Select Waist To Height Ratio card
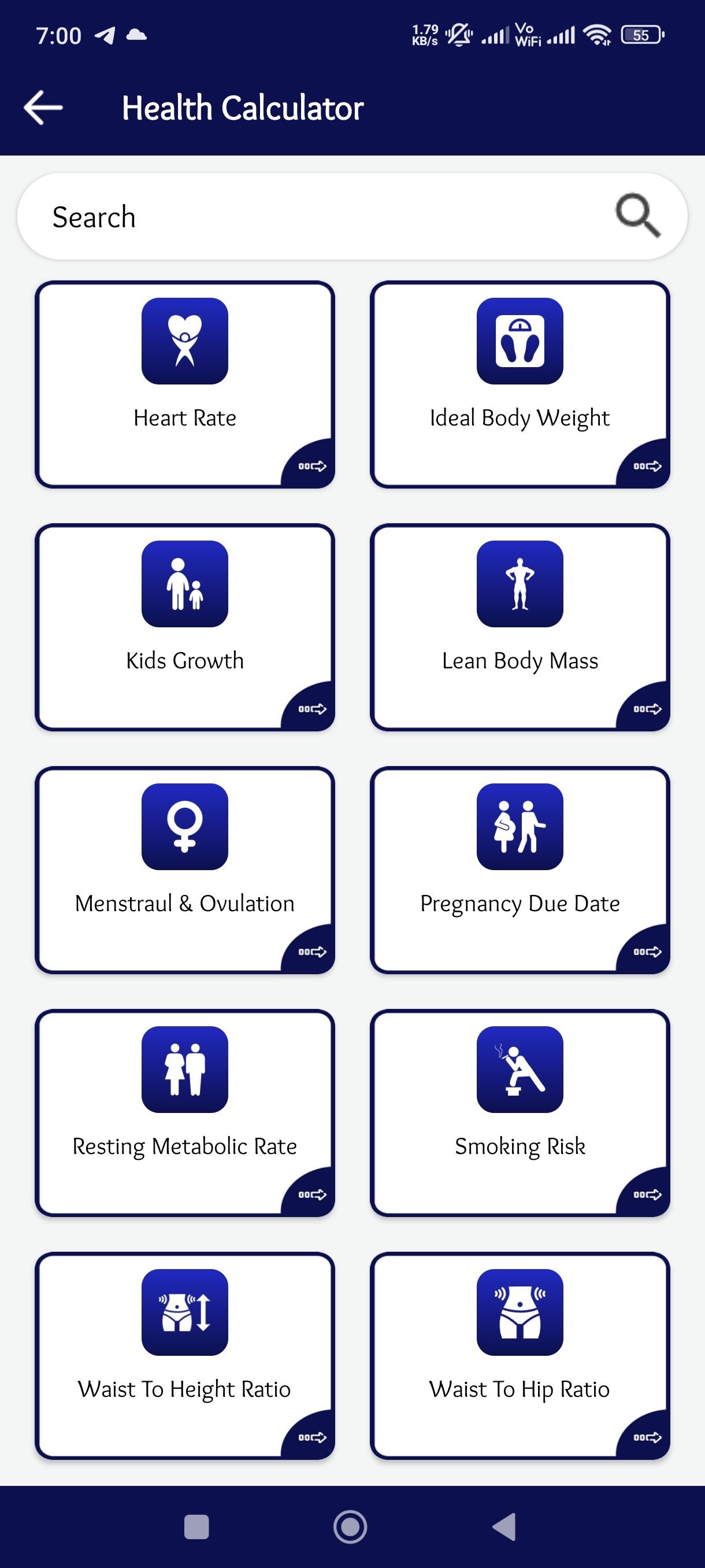 click(185, 1356)
